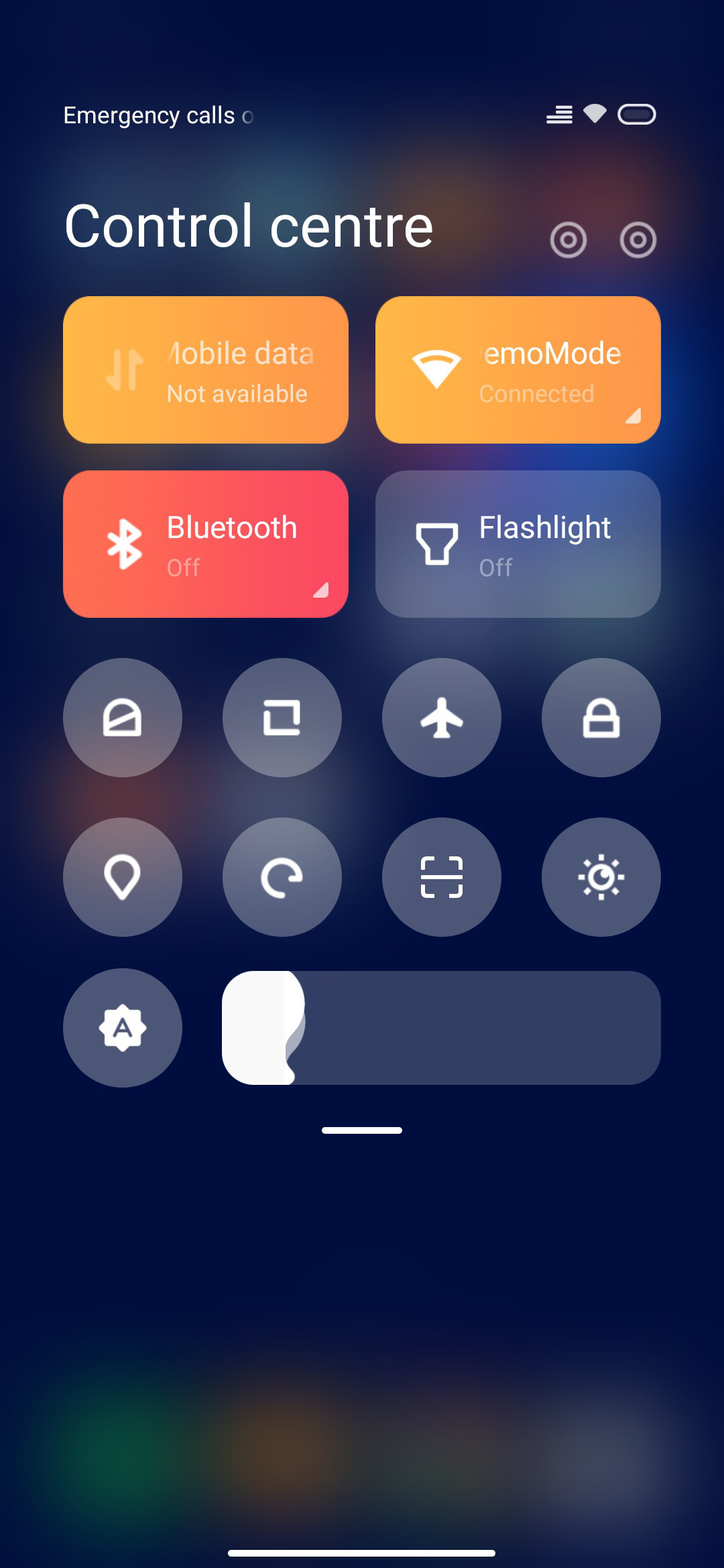This screenshot has height=1568, width=724.
Task: Turn on the Flashlight
Action: 518,544
